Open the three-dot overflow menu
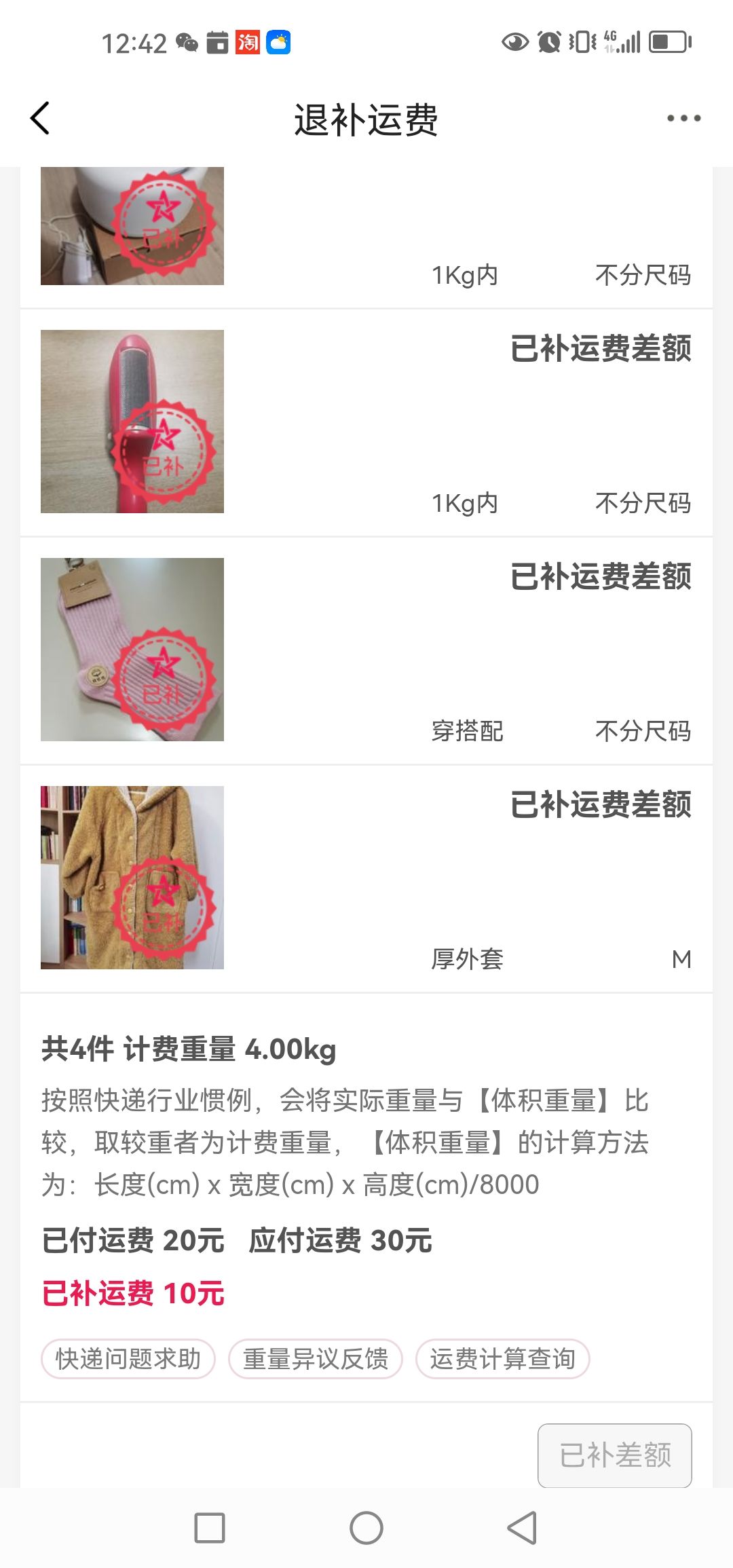Screen dimensions: 733x1568 683,118
